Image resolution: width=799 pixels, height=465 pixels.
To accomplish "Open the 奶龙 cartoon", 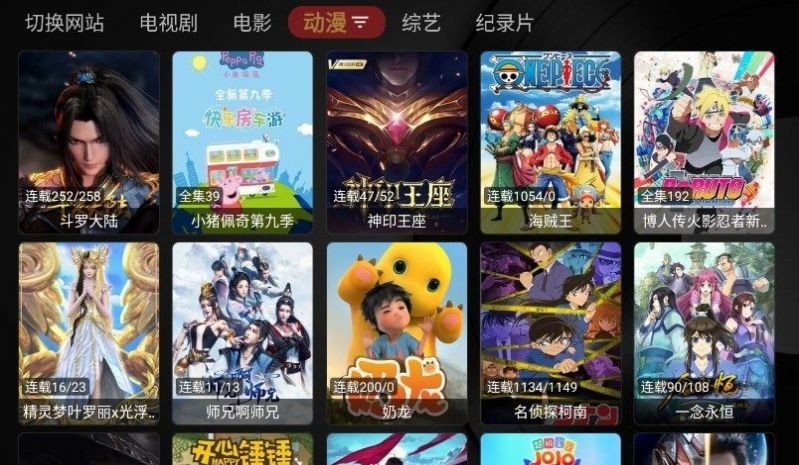I will (396, 330).
